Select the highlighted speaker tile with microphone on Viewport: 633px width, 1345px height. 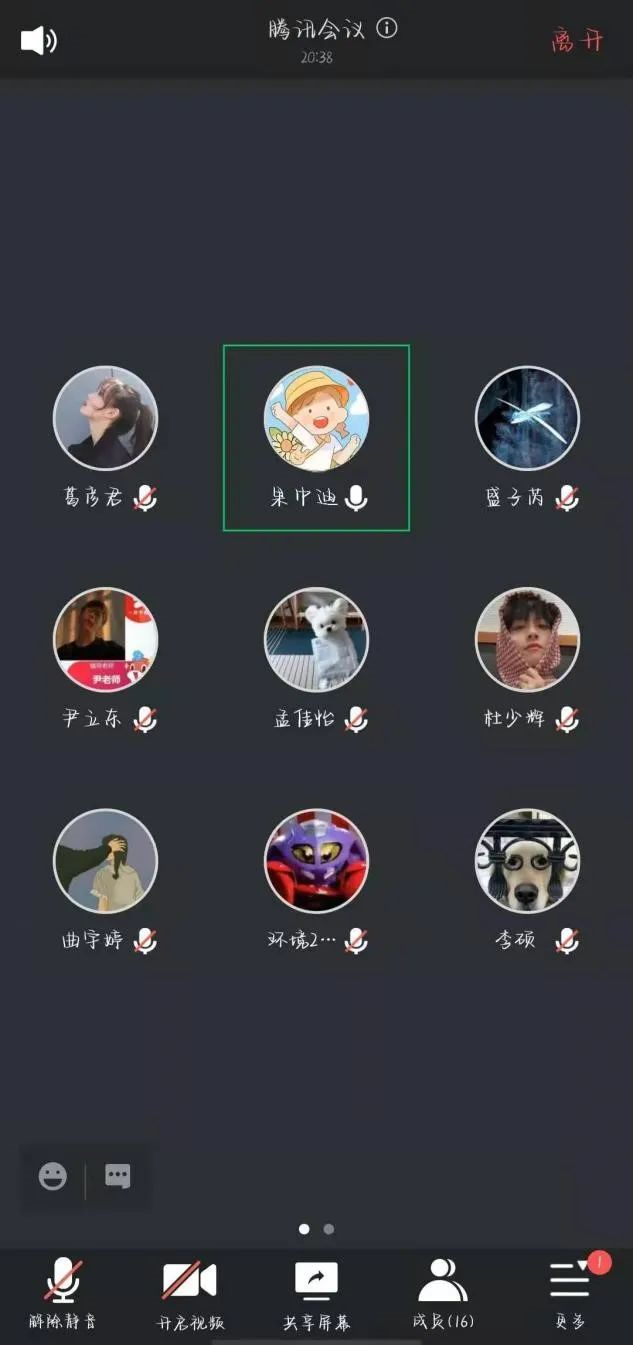point(316,437)
